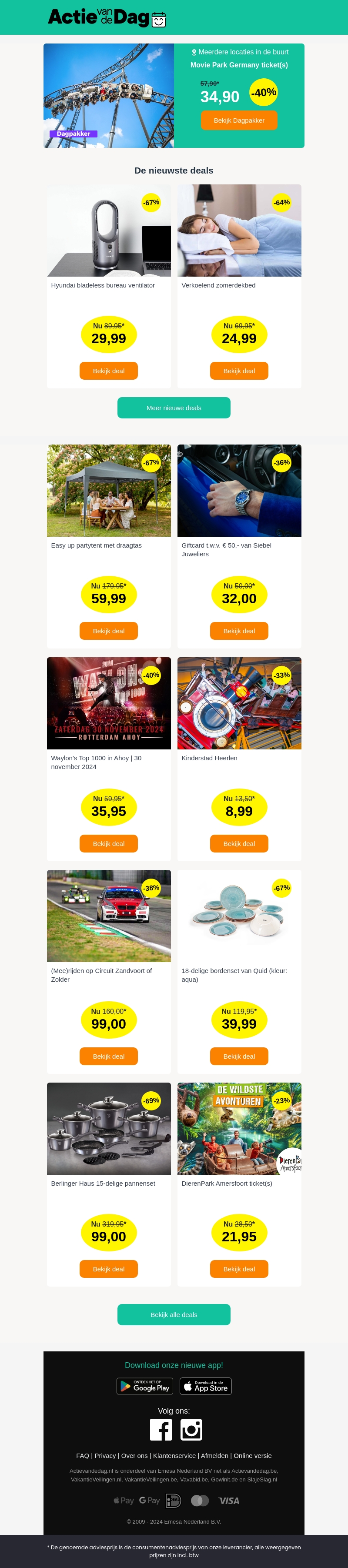
Task: Visit the Facebook page
Action: (161, 1430)
